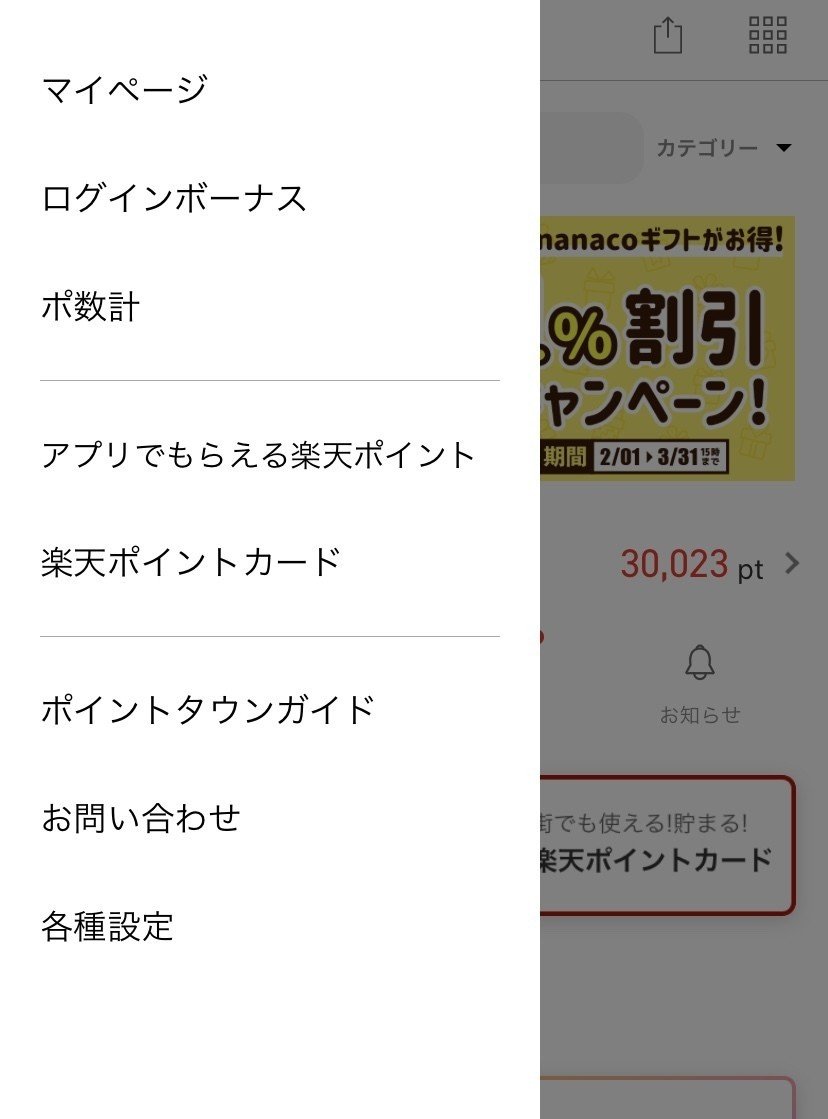Tap the カテゴリー disclosure triangle
This screenshot has height=1119, width=828.
(x=786, y=147)
